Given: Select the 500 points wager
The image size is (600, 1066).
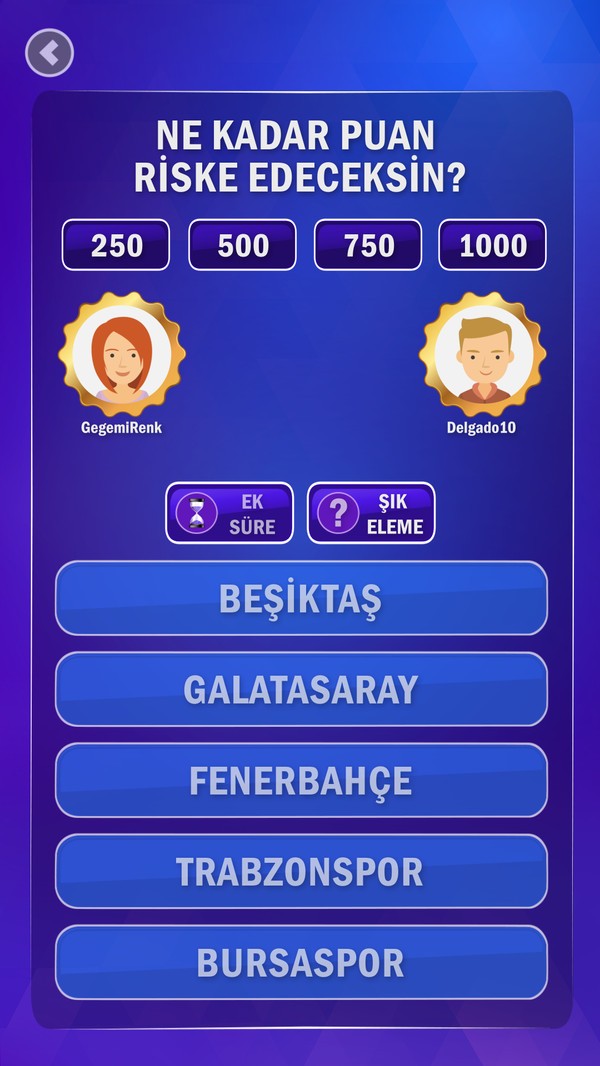Looking at the screenshot, I should click(243, 245).
